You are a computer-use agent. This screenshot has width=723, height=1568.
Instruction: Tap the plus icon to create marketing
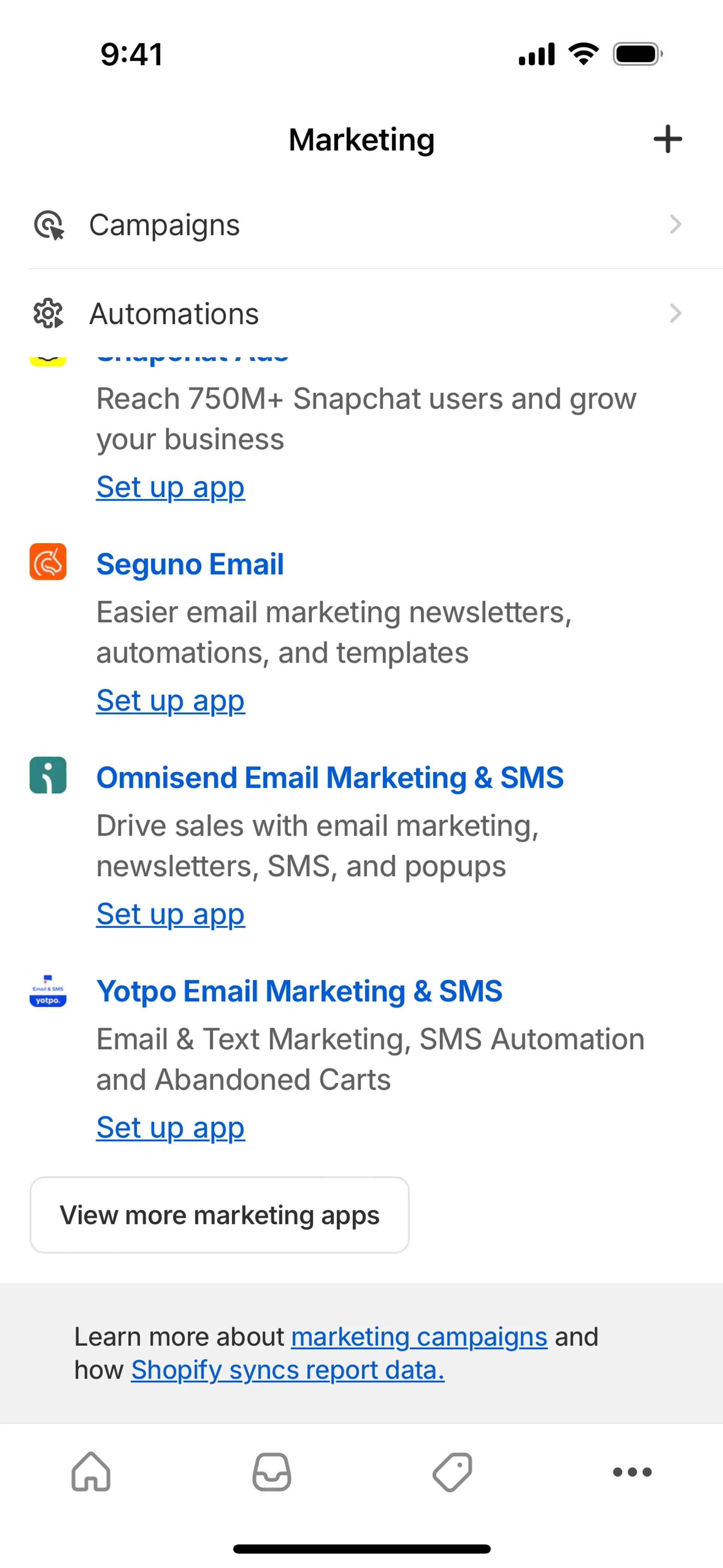point(668,139)
